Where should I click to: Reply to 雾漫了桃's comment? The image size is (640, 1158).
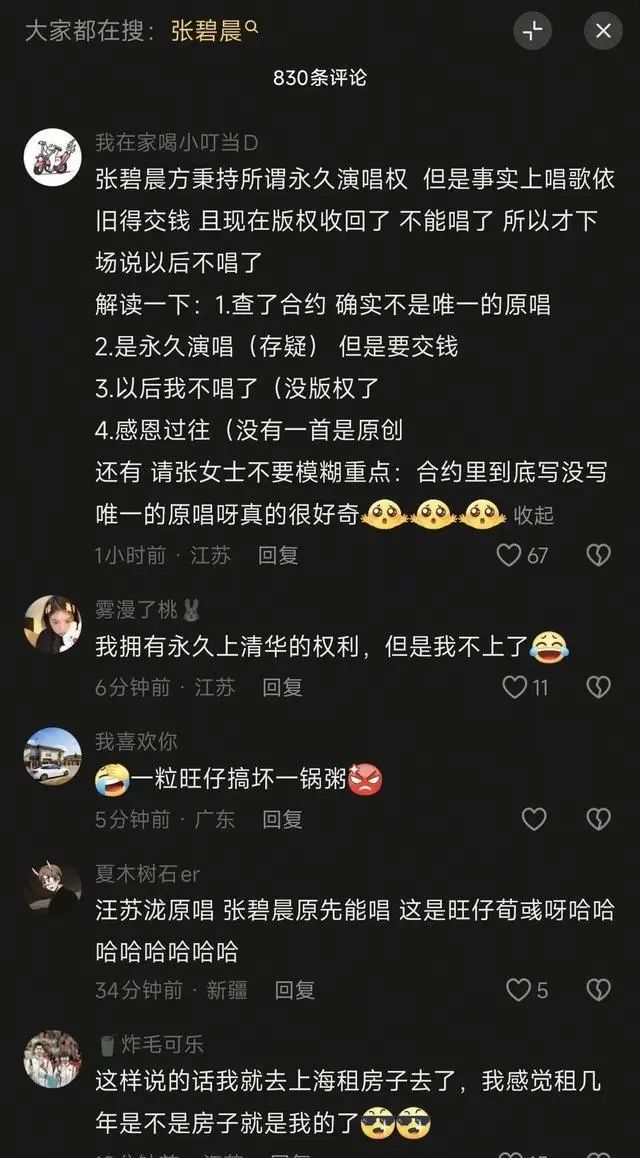click(x=282, y=687)
